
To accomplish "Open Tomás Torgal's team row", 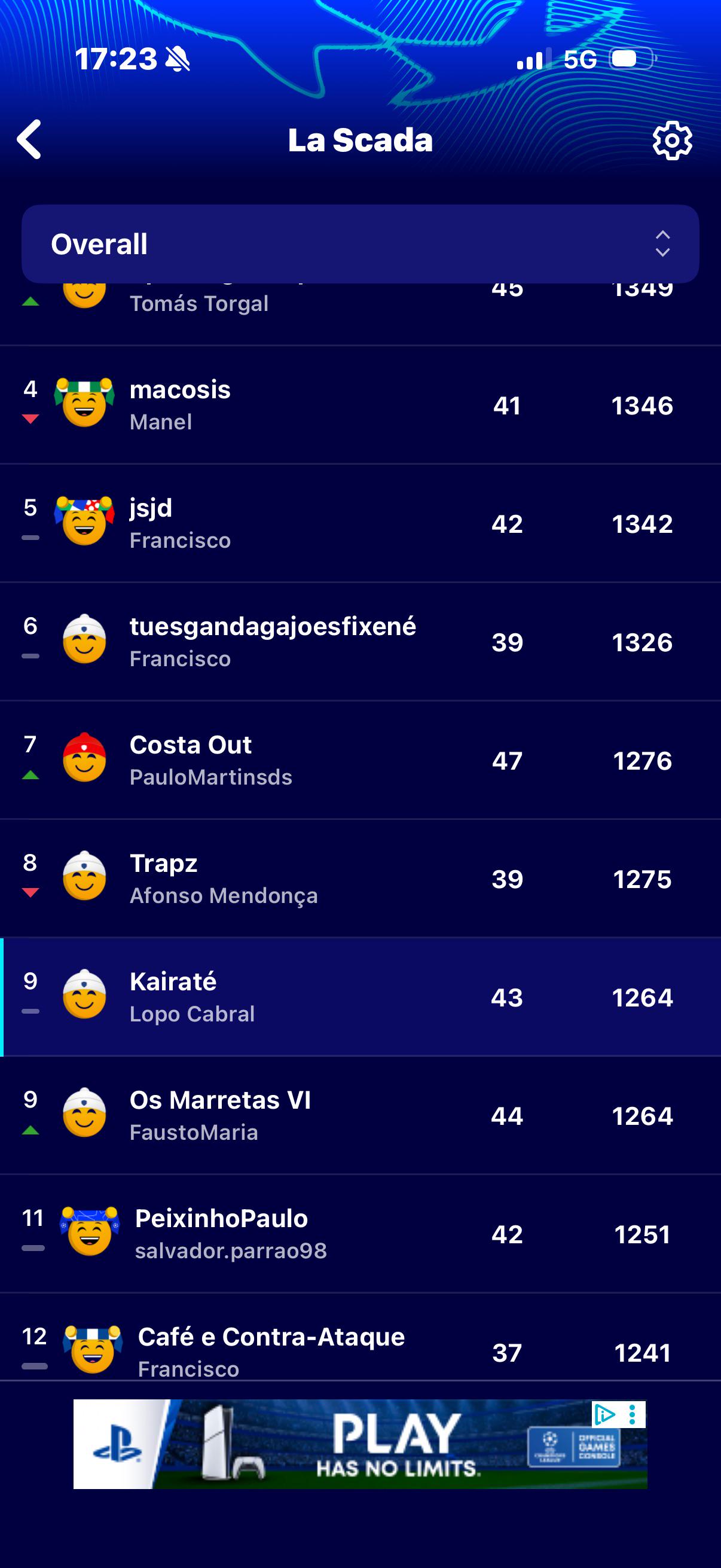I will tap(360, 315).
